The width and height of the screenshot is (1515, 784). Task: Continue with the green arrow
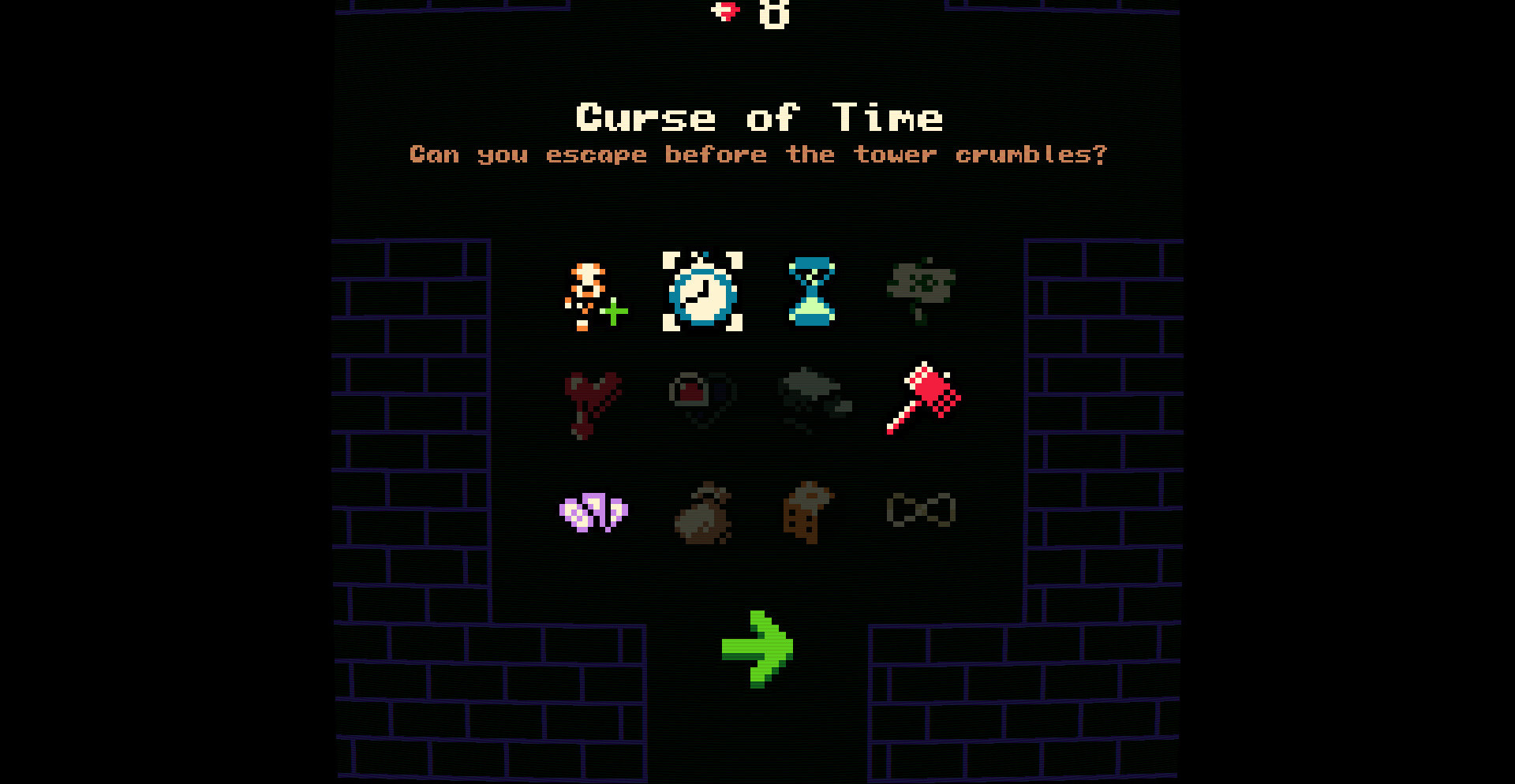pyautogui.click(x=757, y=648)
